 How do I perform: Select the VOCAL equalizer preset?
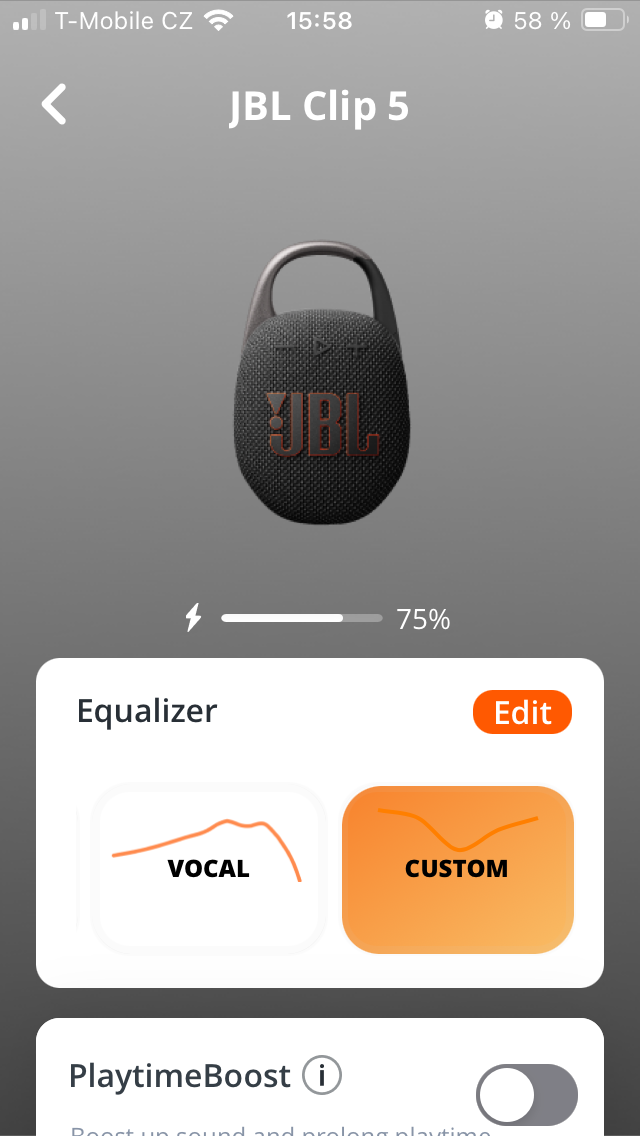[x=209, y=867]
